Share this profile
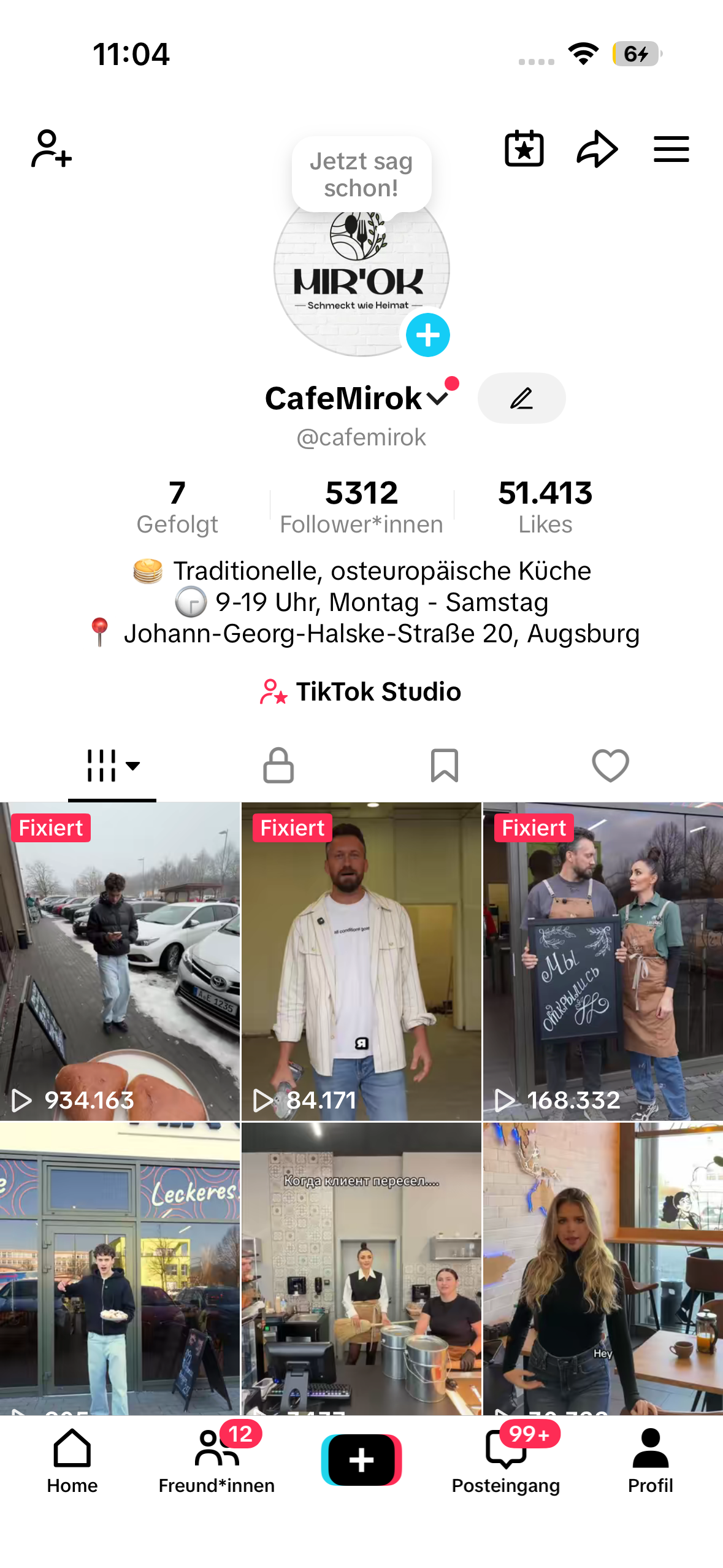Image resolution: width=723 pixels, height=1568 pixels. (597, 149)
